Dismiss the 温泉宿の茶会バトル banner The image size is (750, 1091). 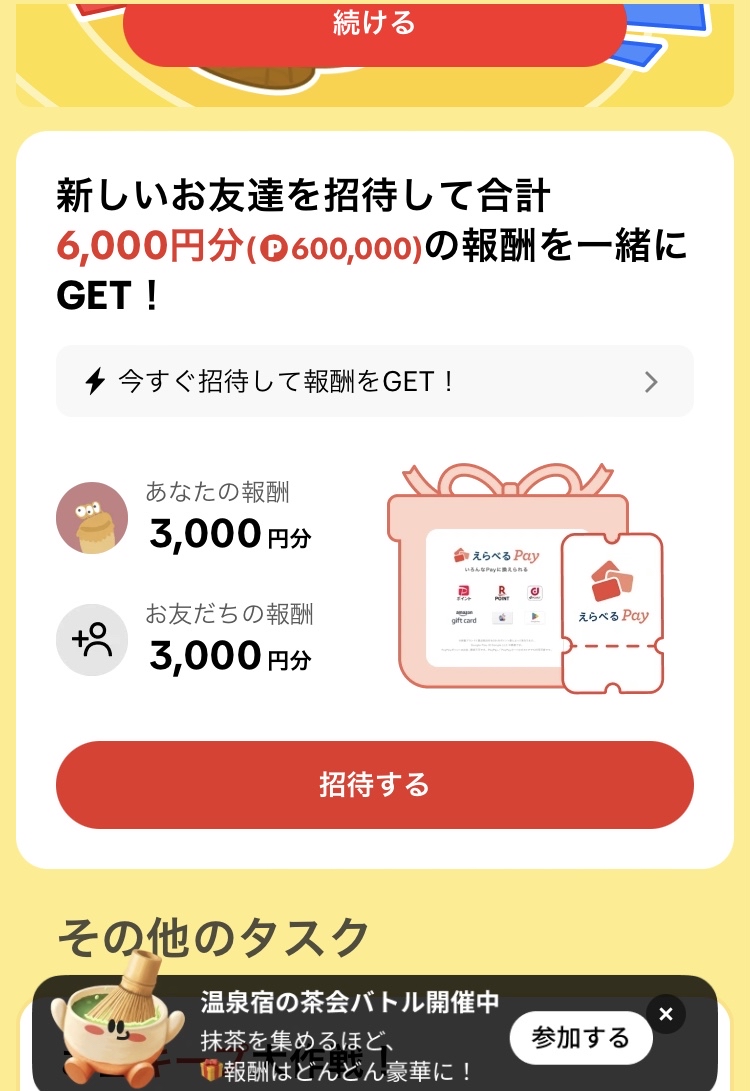[665, 1014]
